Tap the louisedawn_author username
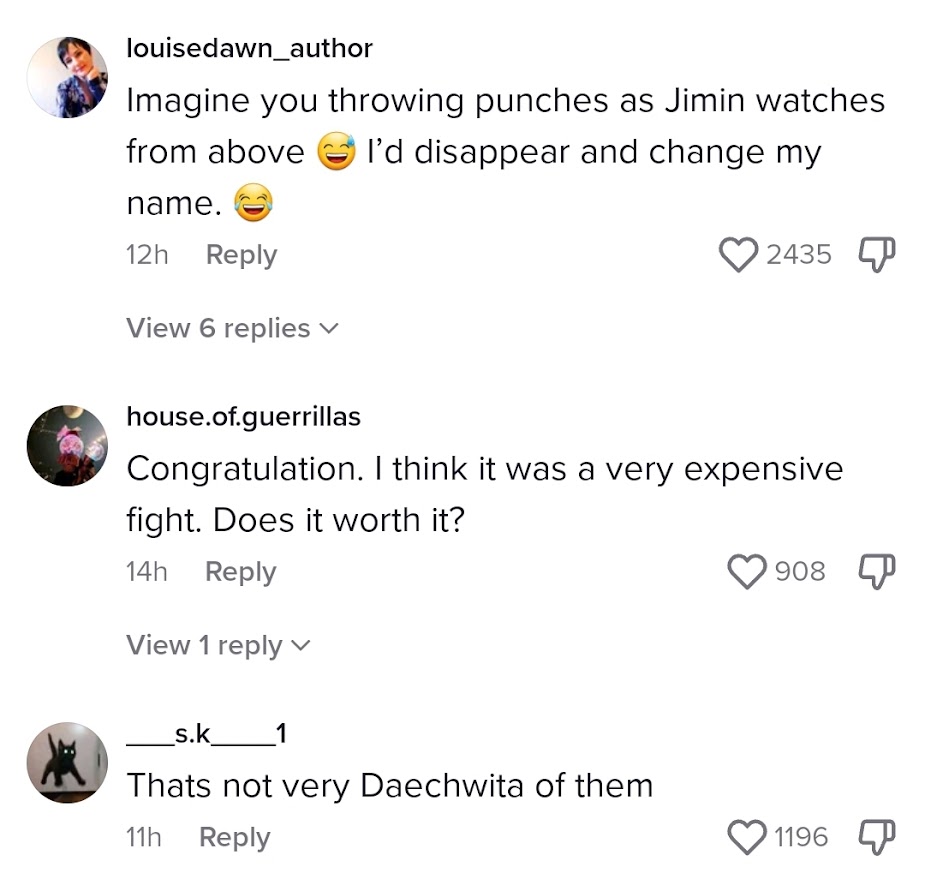Image resolution: width=925 pixels, height=873 pixels. pos(250,48)
